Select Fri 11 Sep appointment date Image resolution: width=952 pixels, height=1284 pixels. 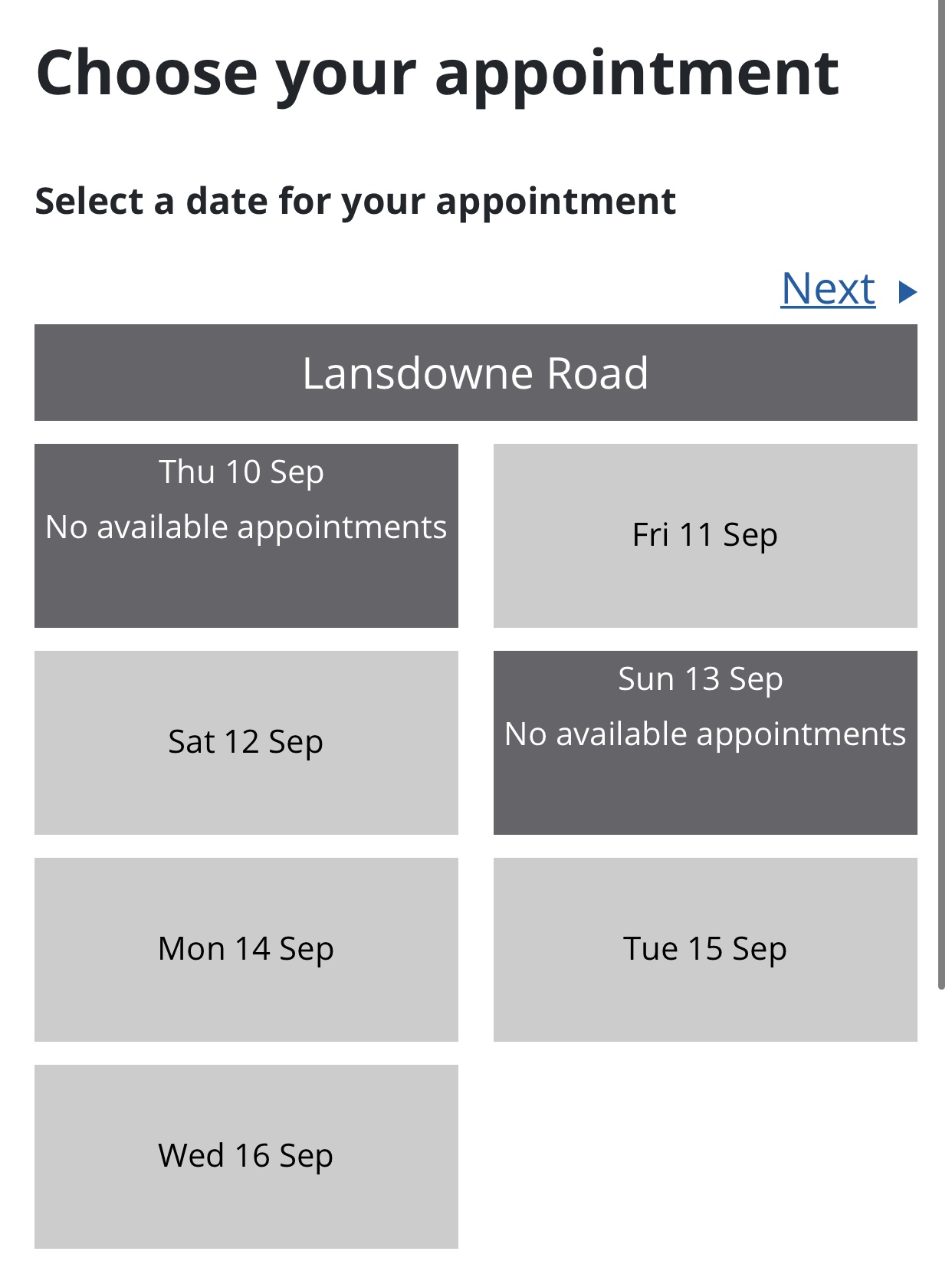705,535
